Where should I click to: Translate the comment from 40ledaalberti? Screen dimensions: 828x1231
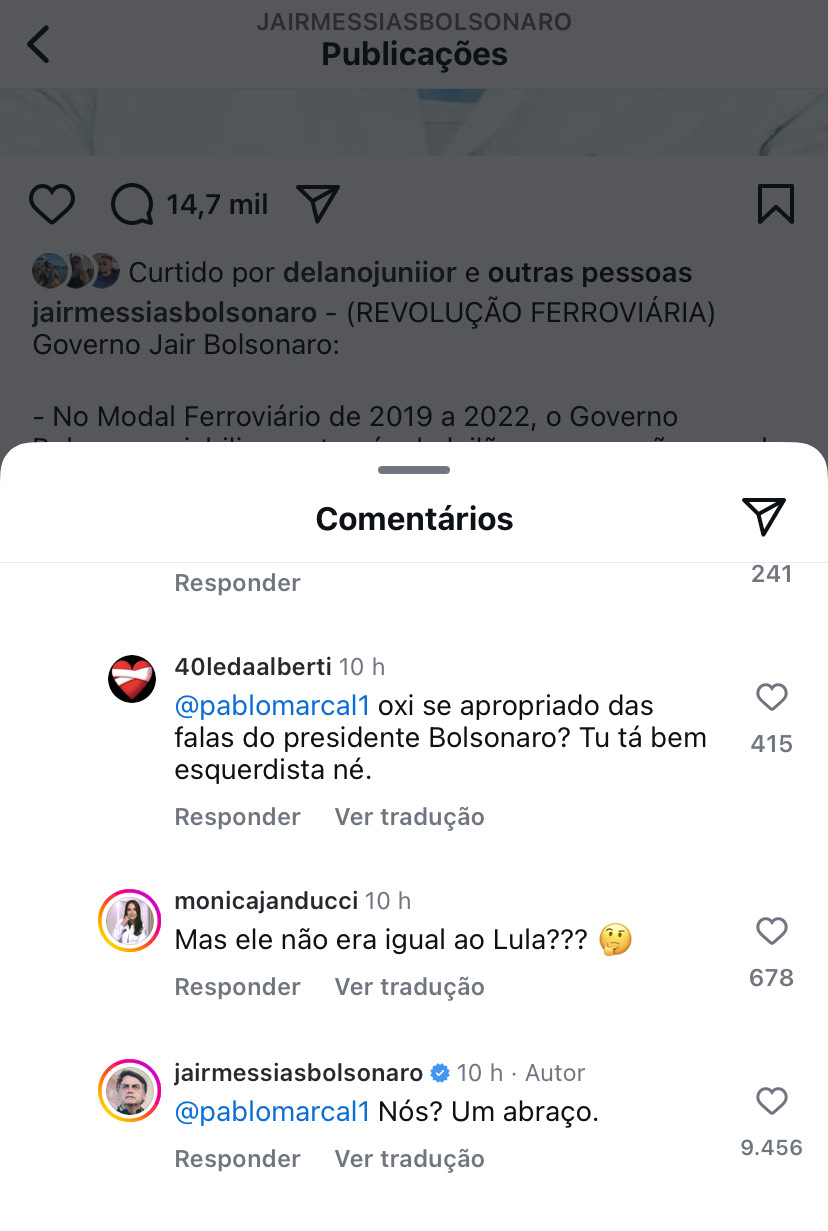[x=409, y=817]
